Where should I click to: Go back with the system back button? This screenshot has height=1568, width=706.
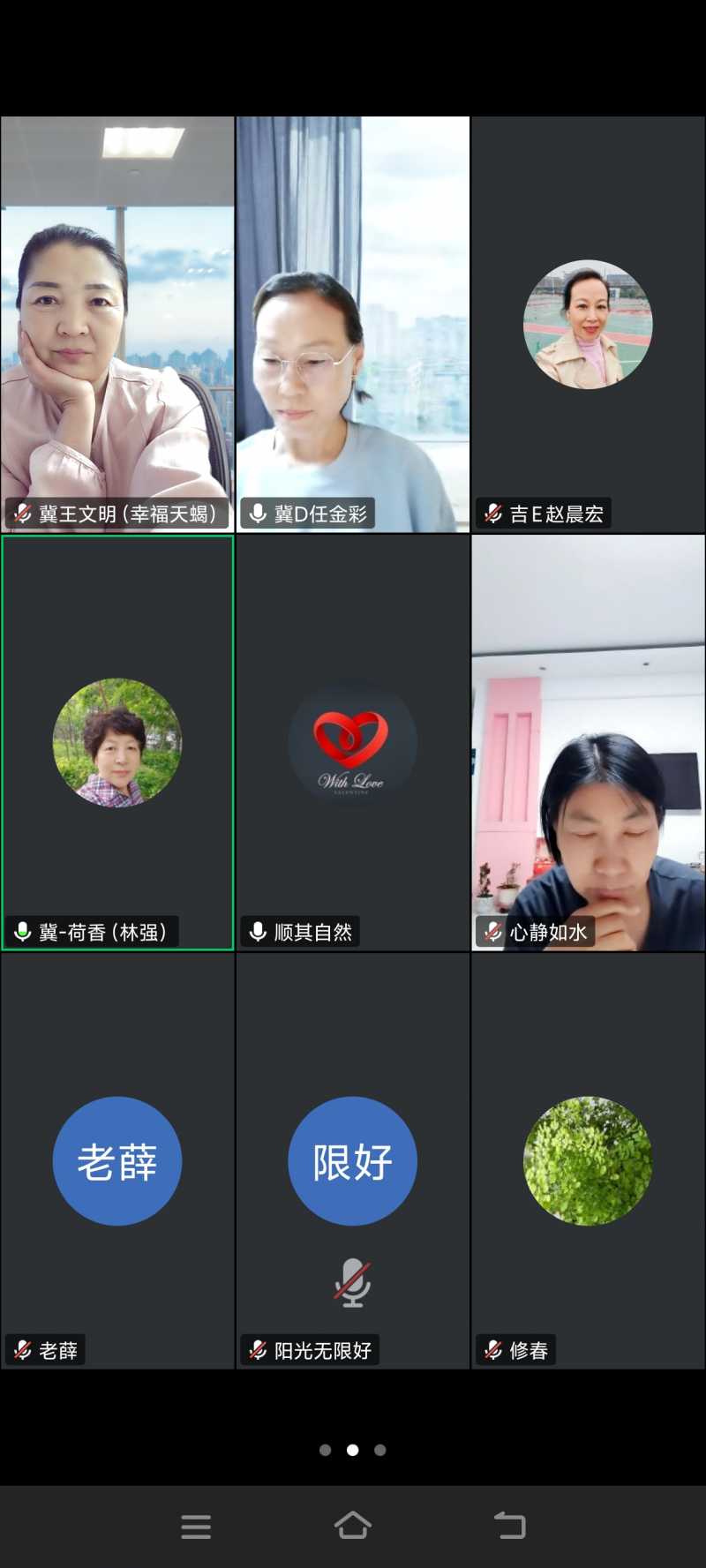click(x=509, y=1526)
